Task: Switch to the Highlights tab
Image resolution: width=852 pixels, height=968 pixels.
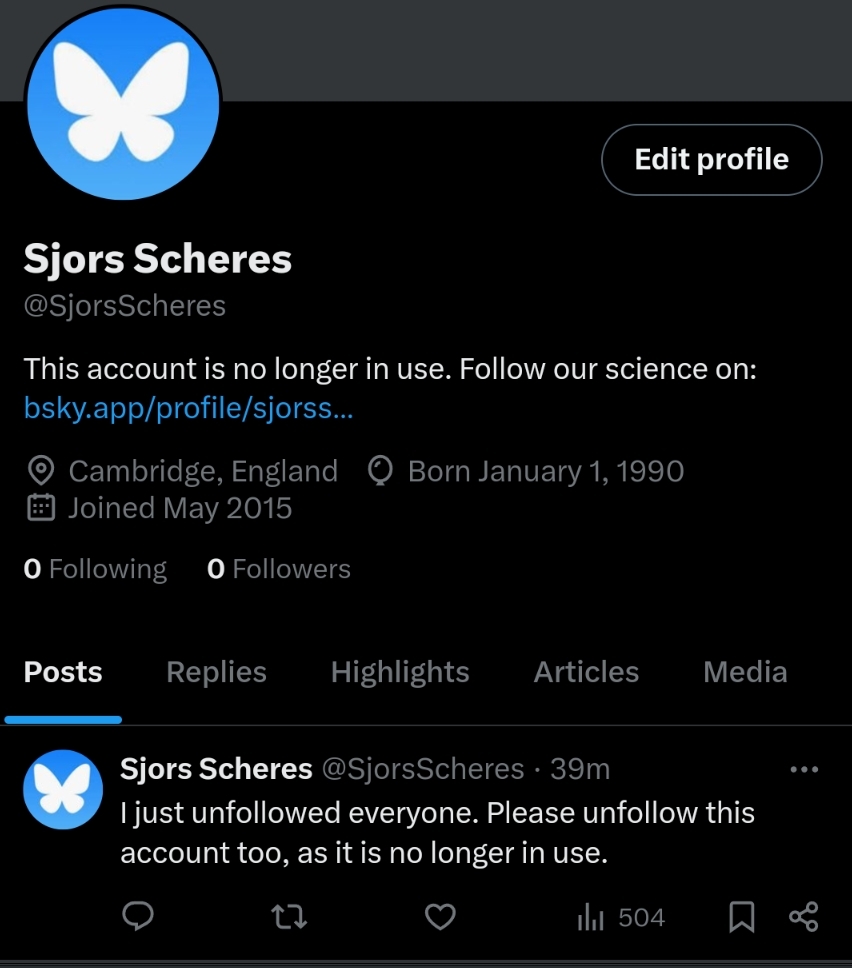Action: (400, 672)
